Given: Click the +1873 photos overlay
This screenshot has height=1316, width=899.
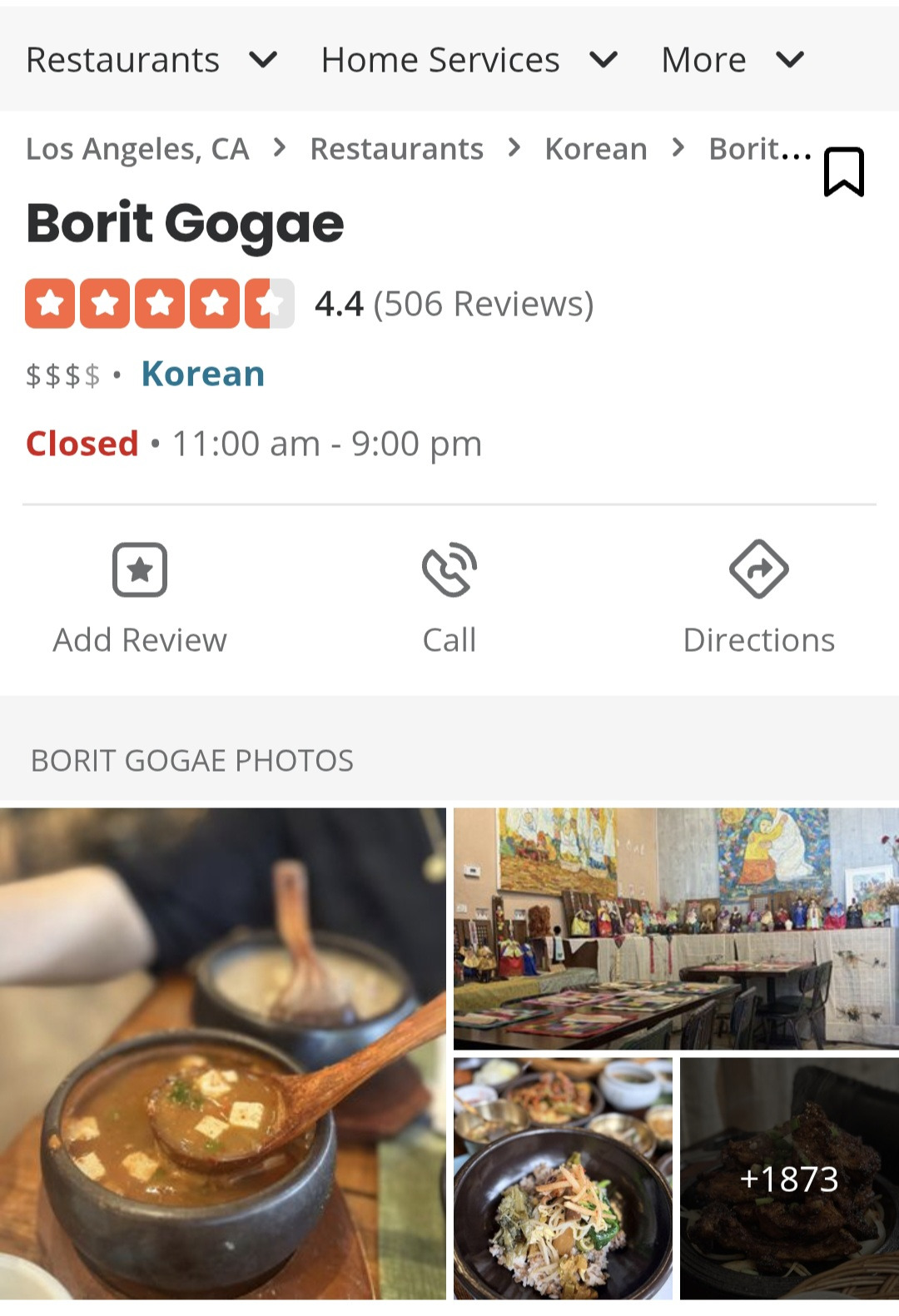Looking at the screenshot, I should 787,1179.
